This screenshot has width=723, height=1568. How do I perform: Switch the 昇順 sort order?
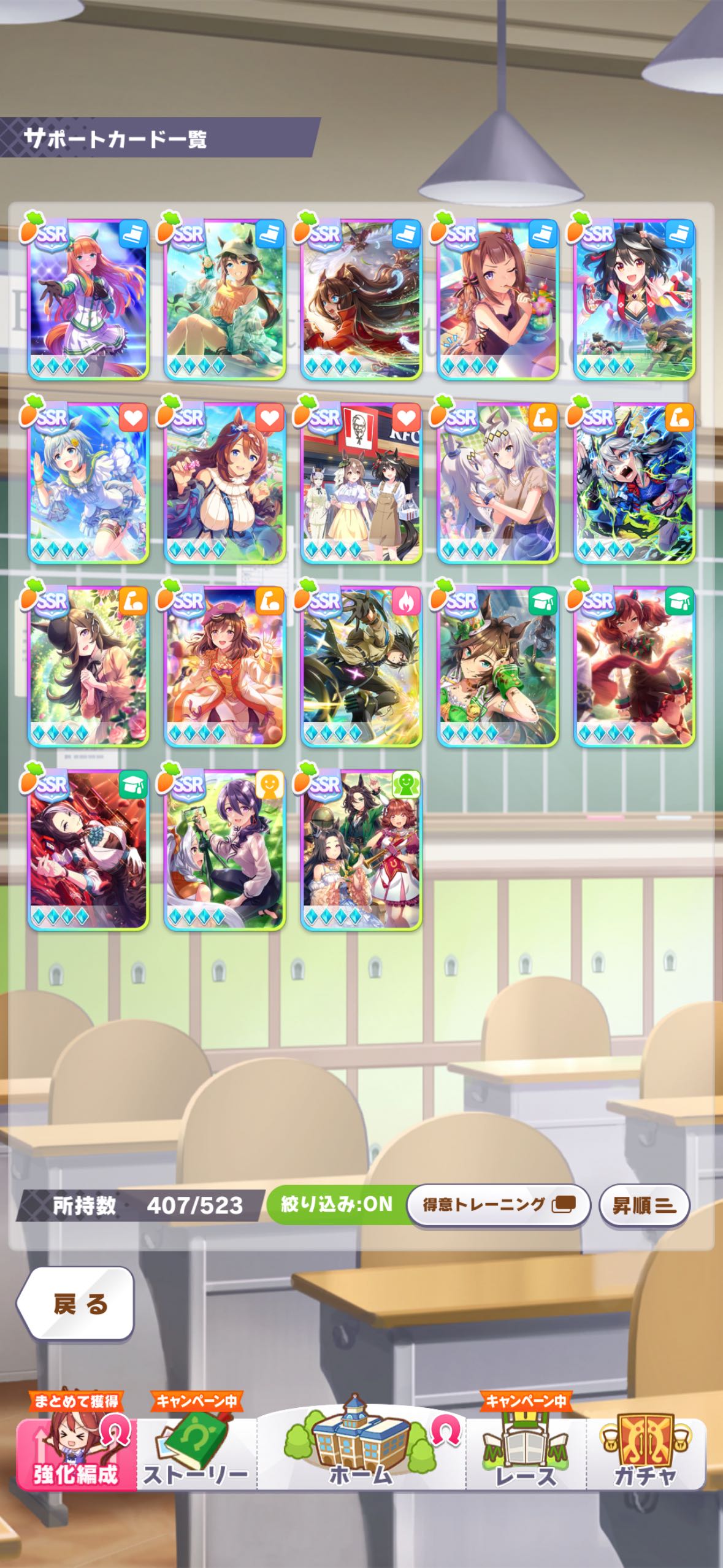click(644, 1205)
